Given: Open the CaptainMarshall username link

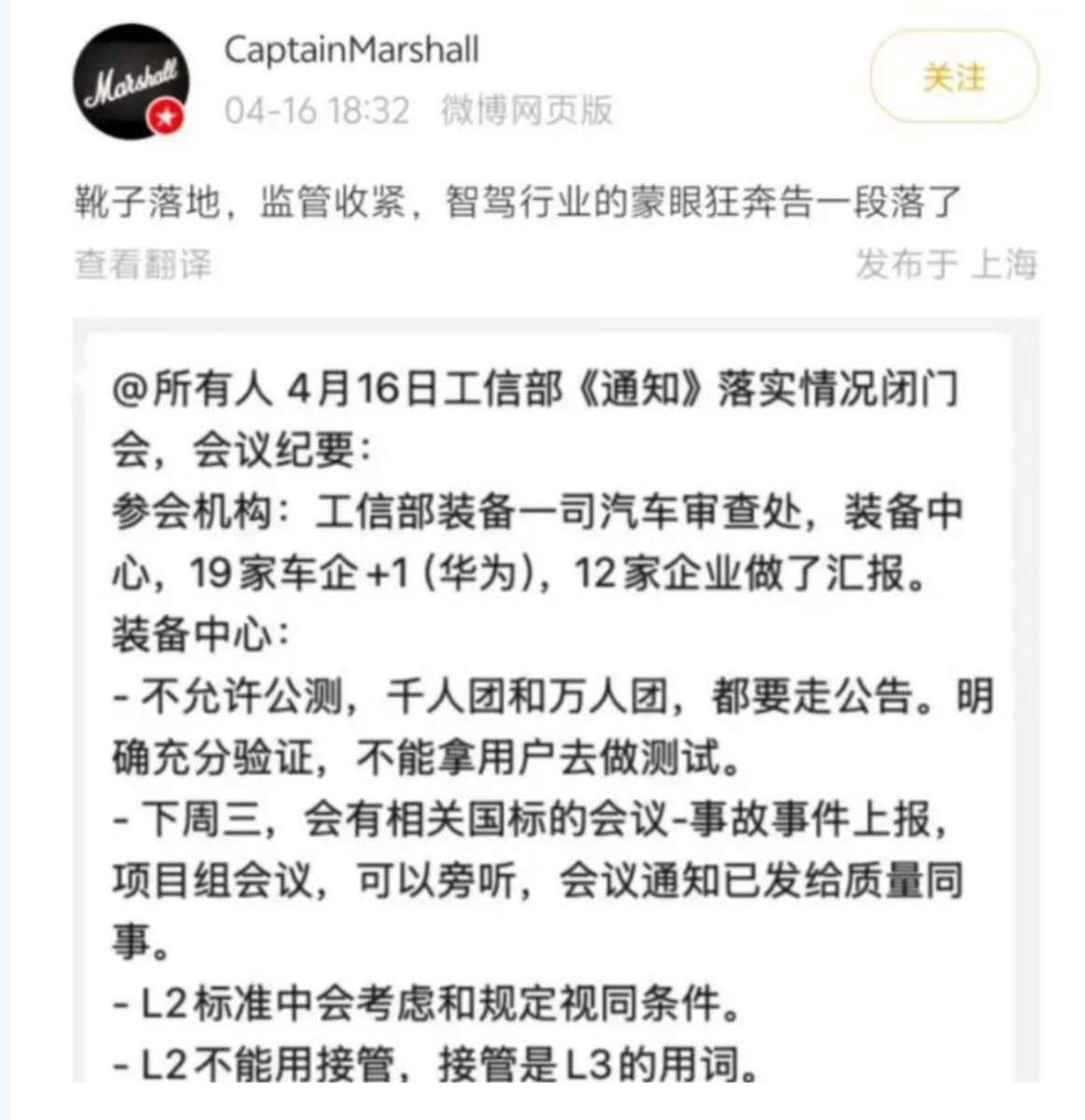Looking at the screenshot, I should (352, 50).
